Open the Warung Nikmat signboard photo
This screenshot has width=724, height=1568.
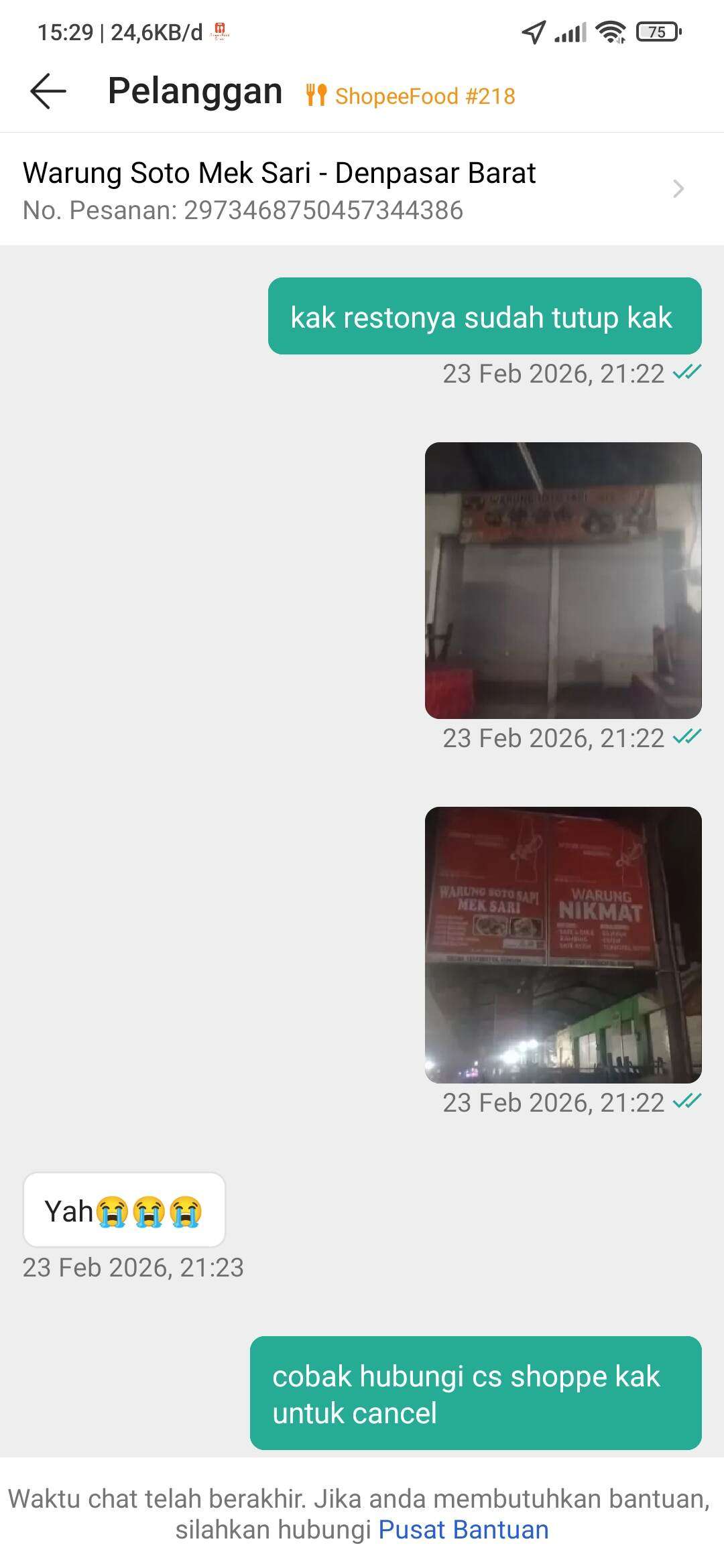tap(563, 945)
